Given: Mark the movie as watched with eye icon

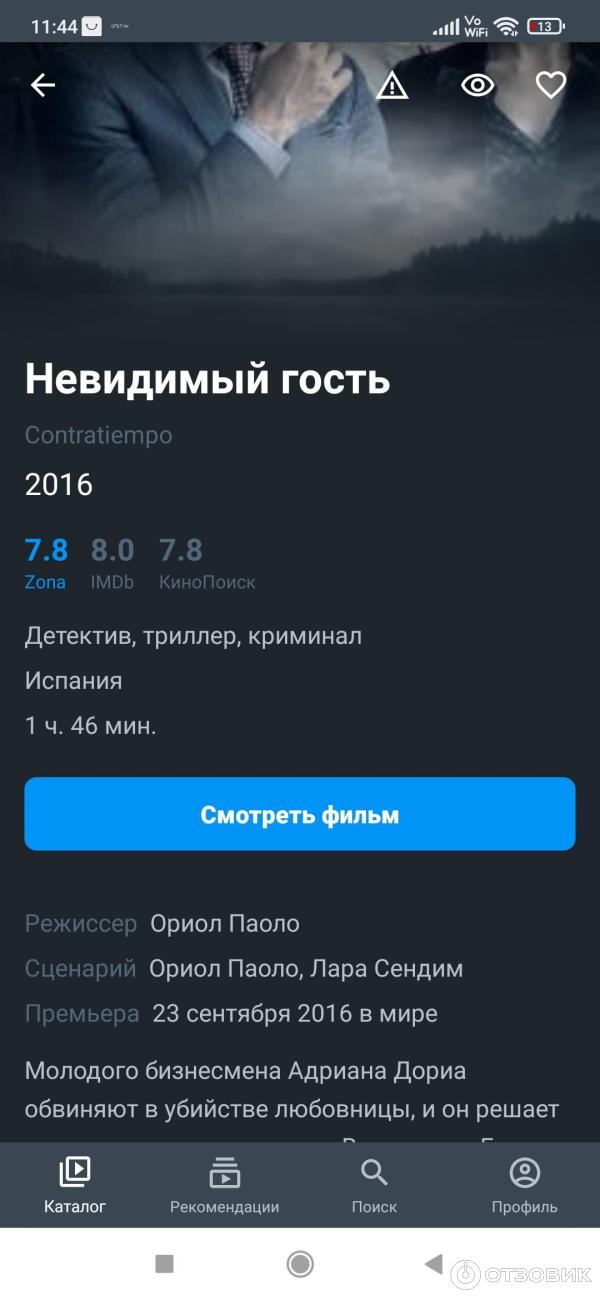Looking at the screenshot, I should pos(478,86).
